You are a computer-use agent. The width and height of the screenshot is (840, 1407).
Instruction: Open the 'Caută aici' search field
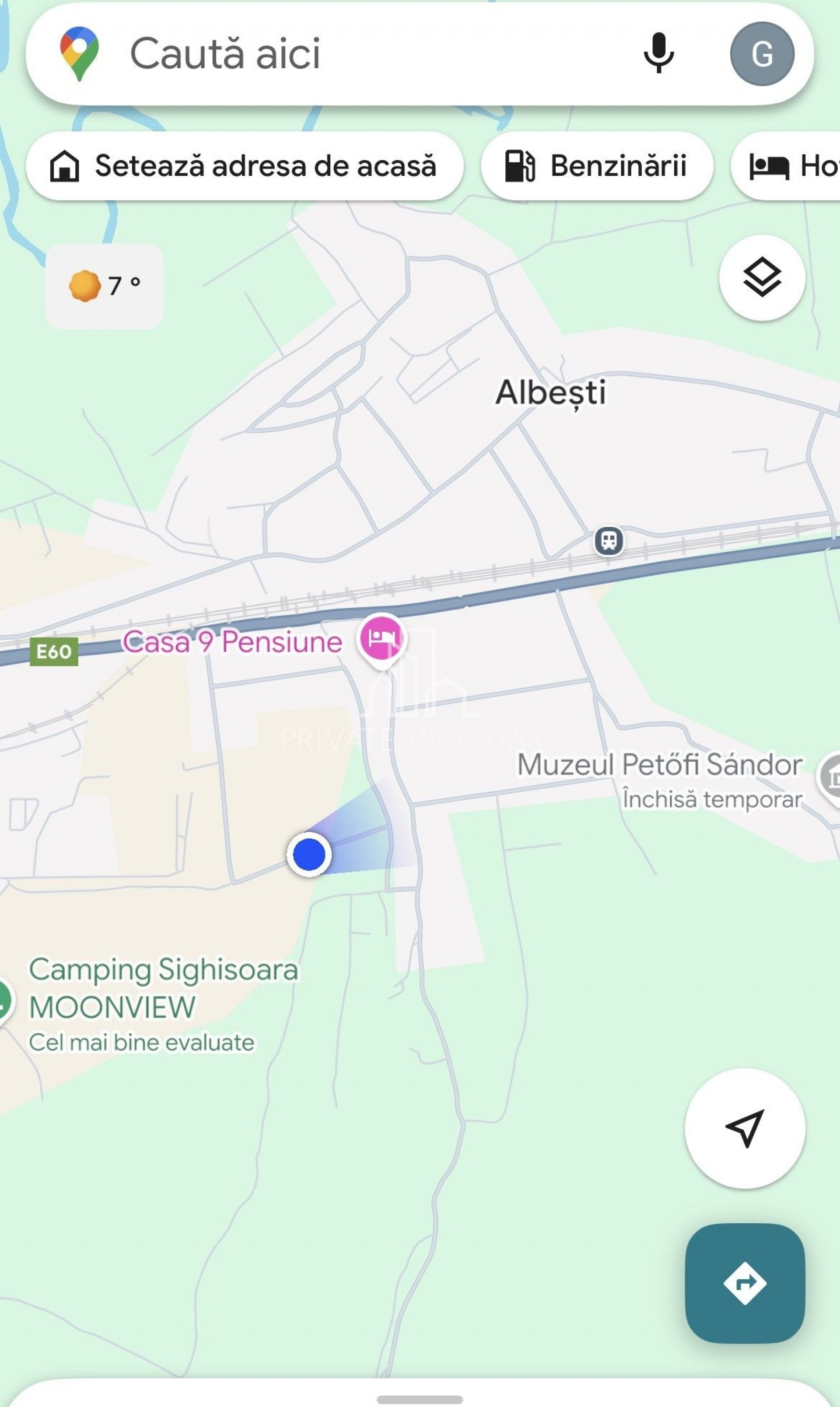339,54
